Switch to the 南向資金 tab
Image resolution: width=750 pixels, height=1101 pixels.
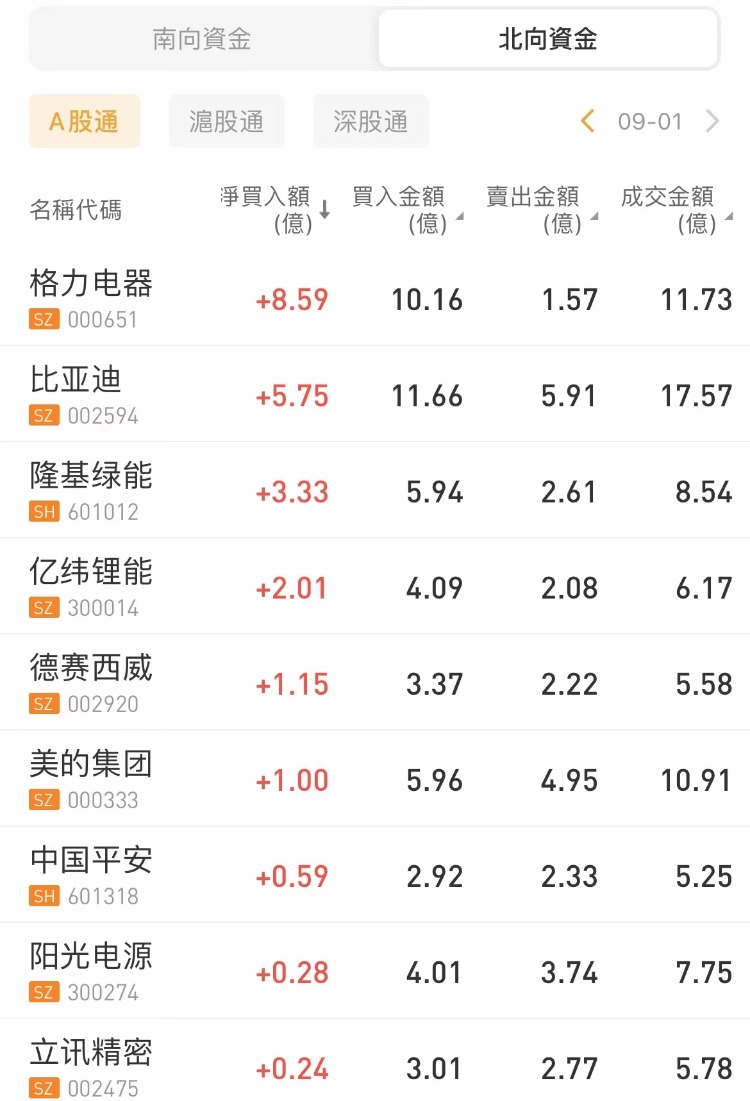click(x=202, y=40)
